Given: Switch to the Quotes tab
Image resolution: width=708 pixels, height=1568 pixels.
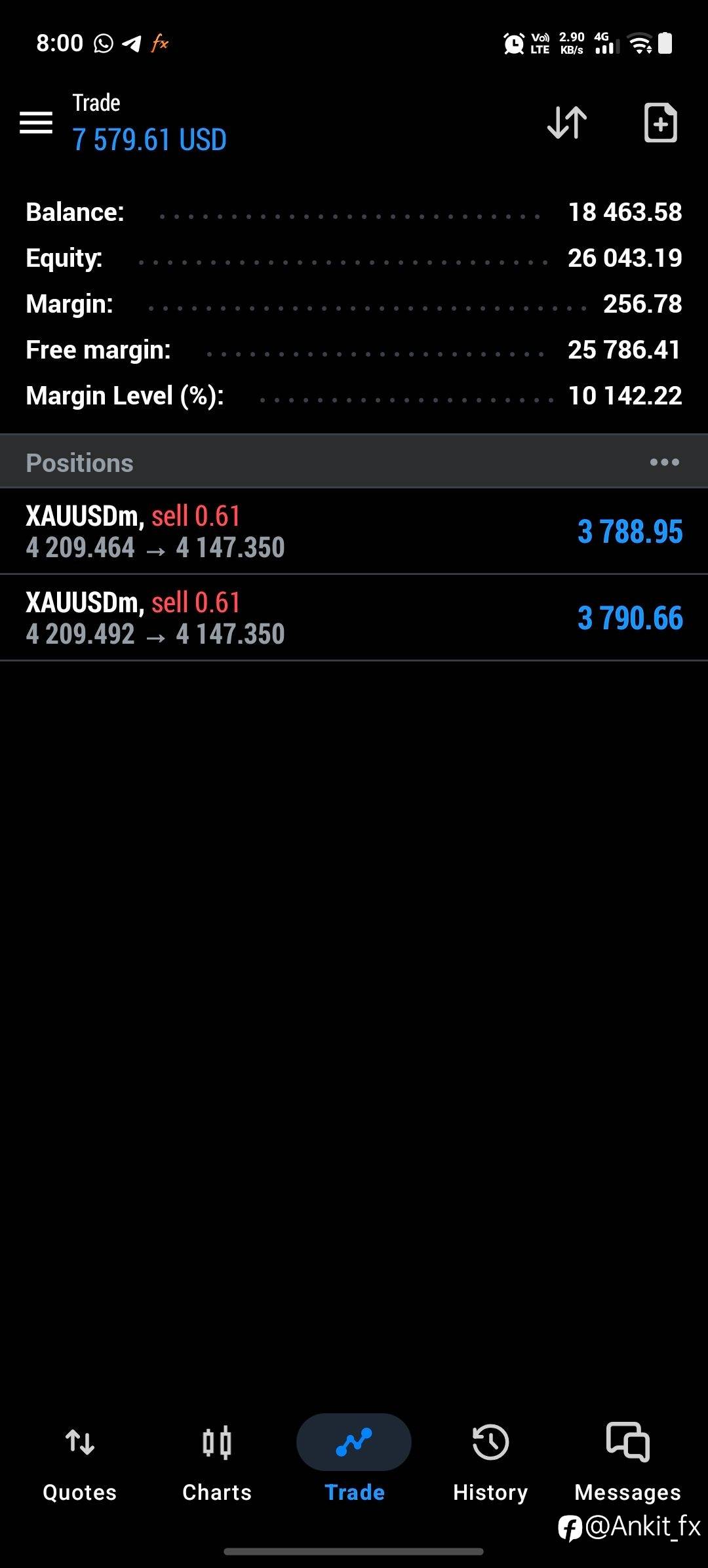Looking at the screenshot, I should pos(80,1462).
